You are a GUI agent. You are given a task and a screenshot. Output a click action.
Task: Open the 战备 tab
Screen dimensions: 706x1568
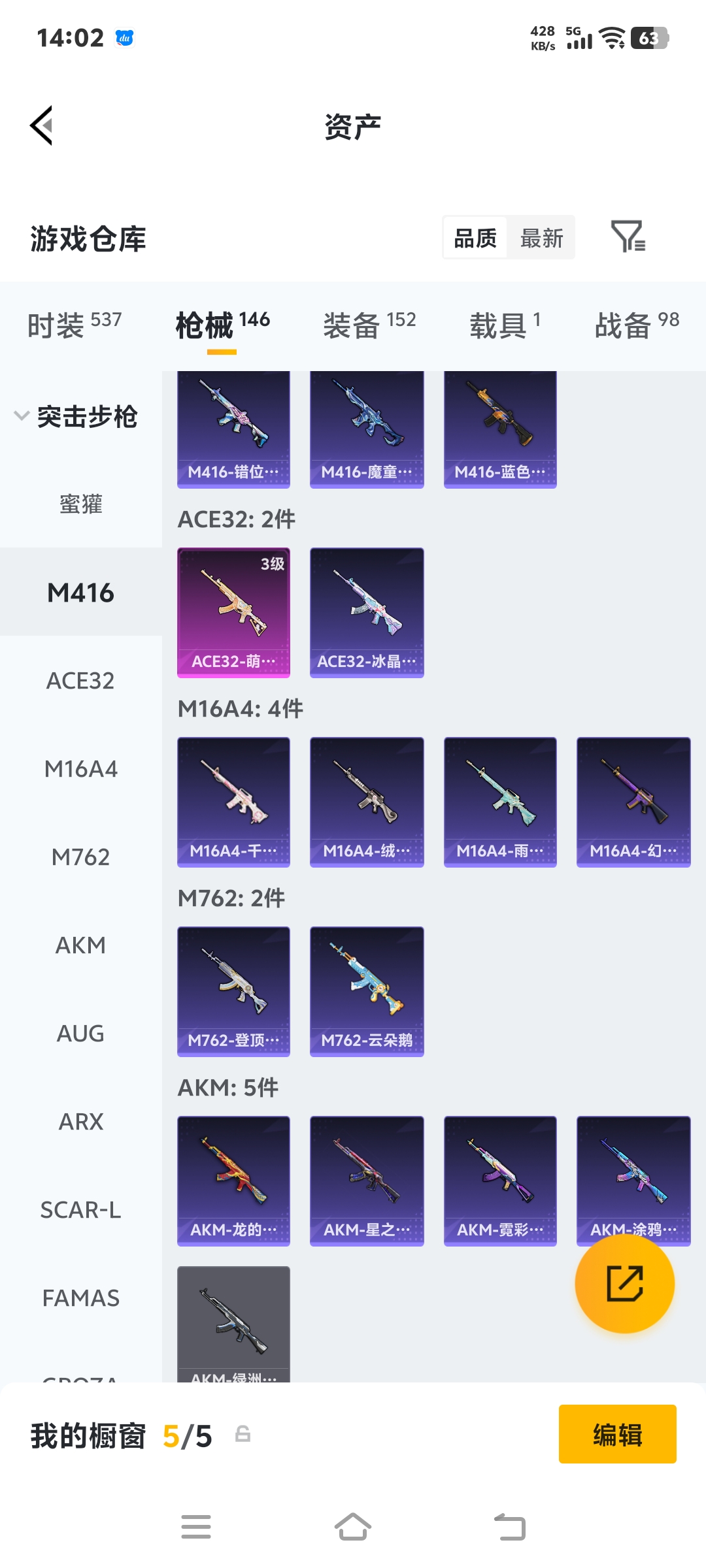coord(636,325)
